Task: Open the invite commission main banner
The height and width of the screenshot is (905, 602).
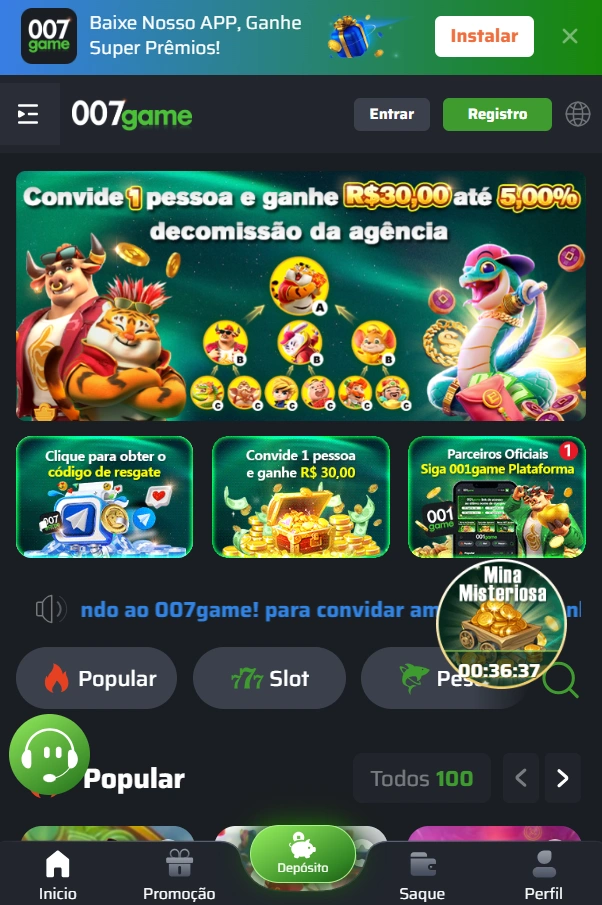Action: click(x=300, y=296)
